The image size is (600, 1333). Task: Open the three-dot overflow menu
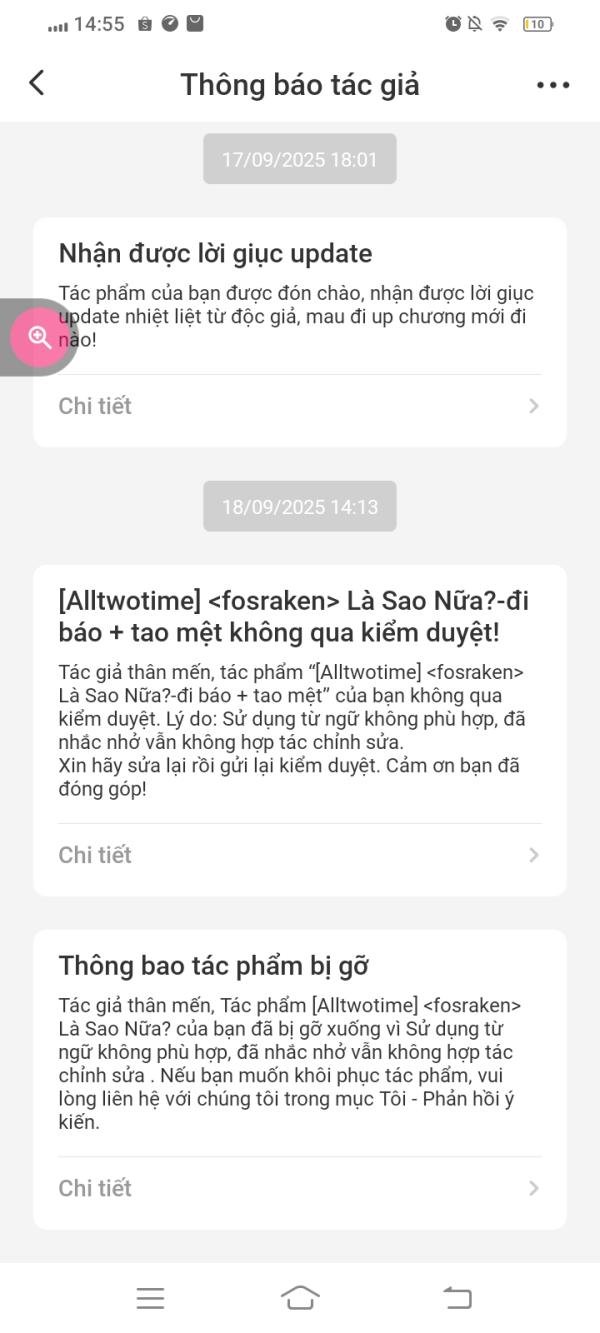pos(553,85)
